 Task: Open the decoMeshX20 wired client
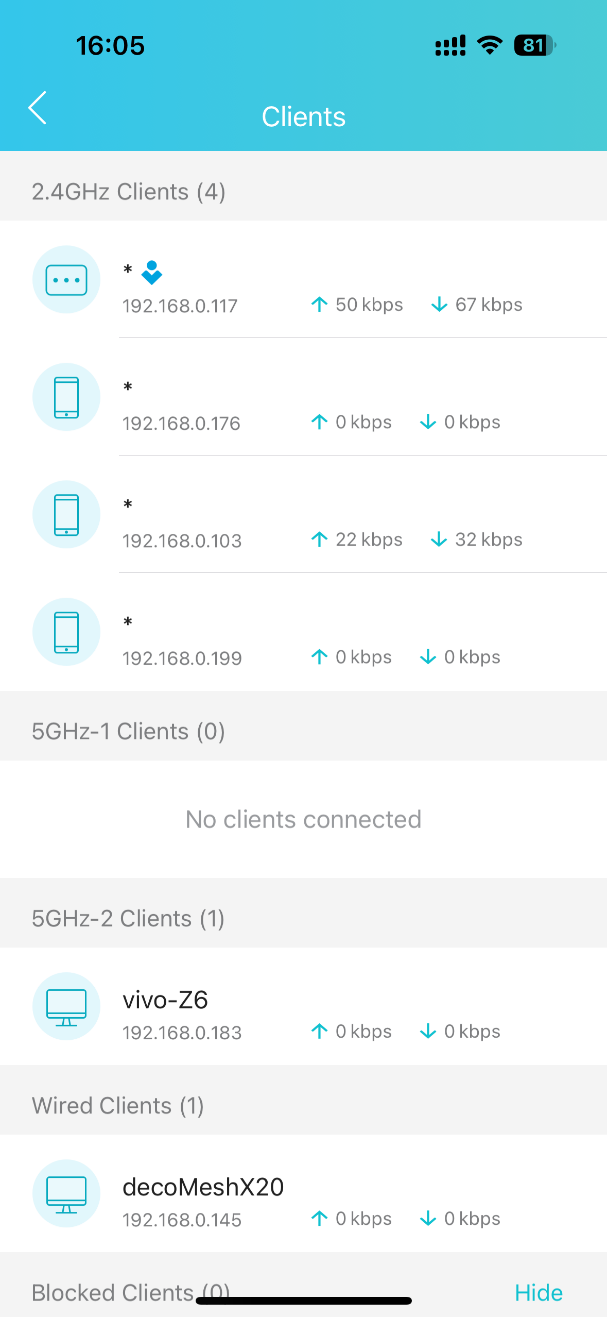coord(303,1193)
